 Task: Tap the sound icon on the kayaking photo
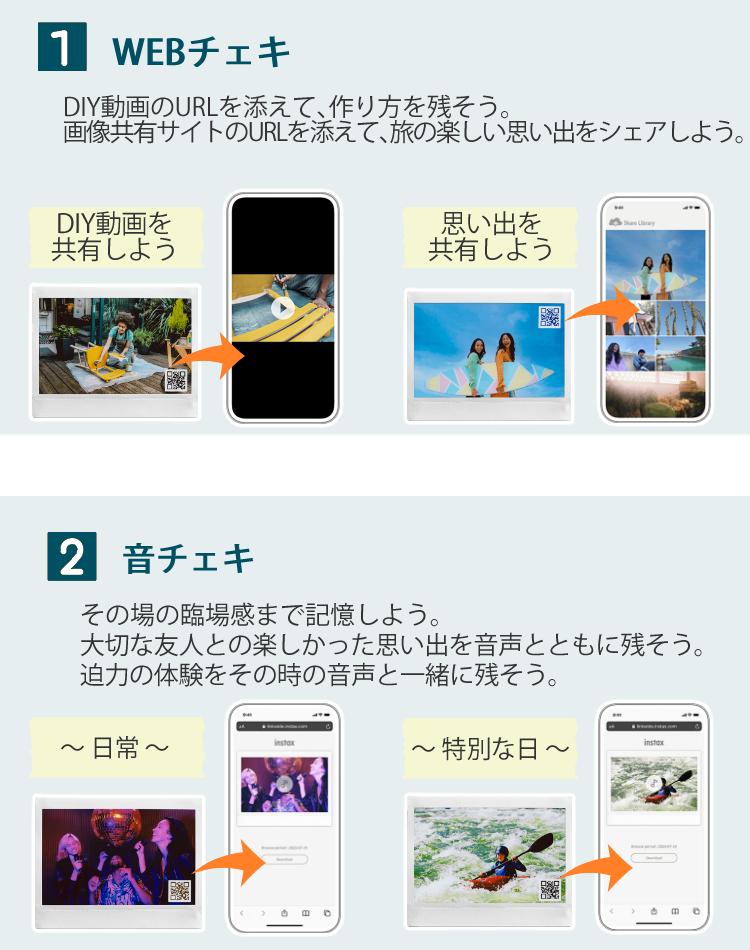coord(653,783)
